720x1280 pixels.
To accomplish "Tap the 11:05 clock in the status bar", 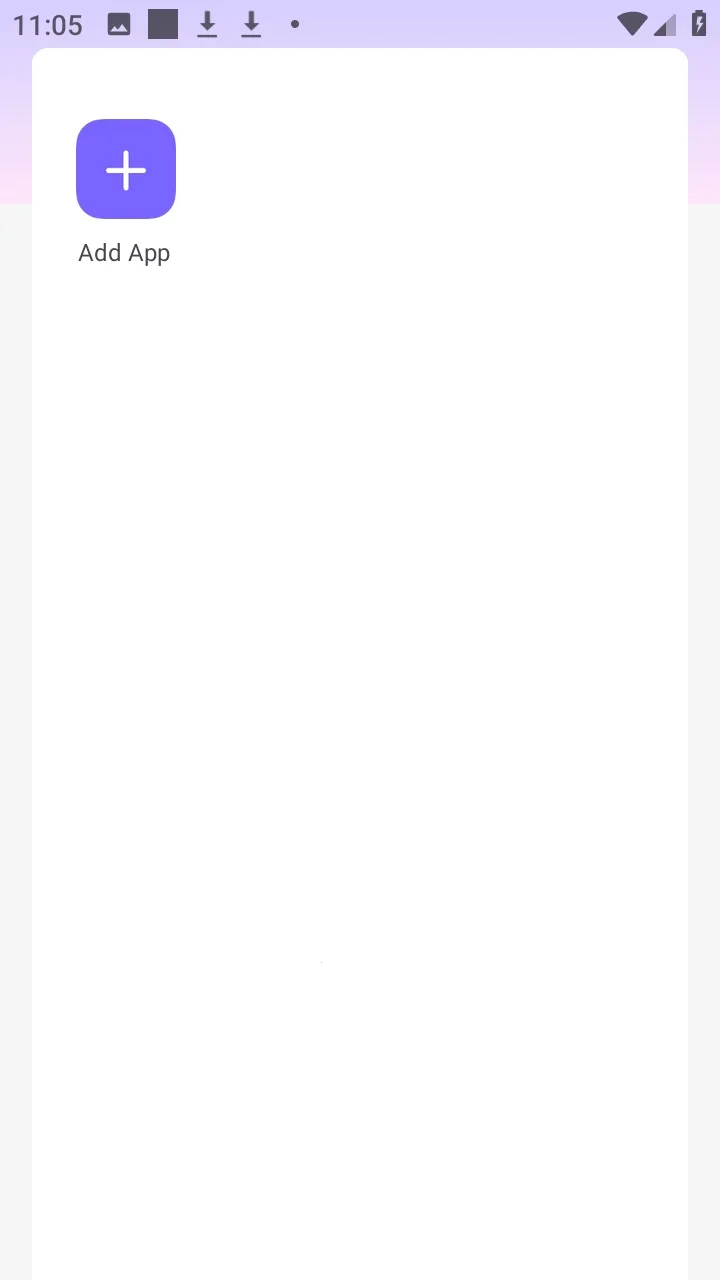I will tap(50, 25).
